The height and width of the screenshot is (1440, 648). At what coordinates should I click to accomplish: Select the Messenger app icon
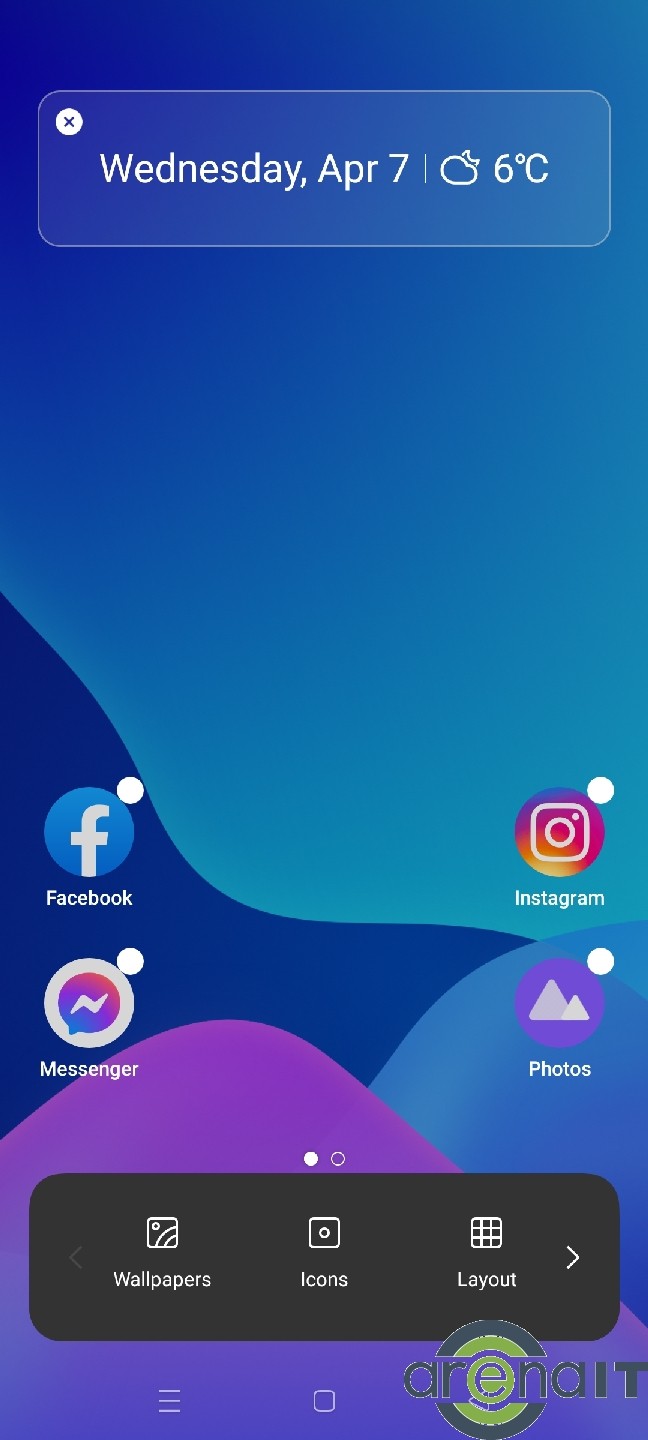(x=89, y=1003)
